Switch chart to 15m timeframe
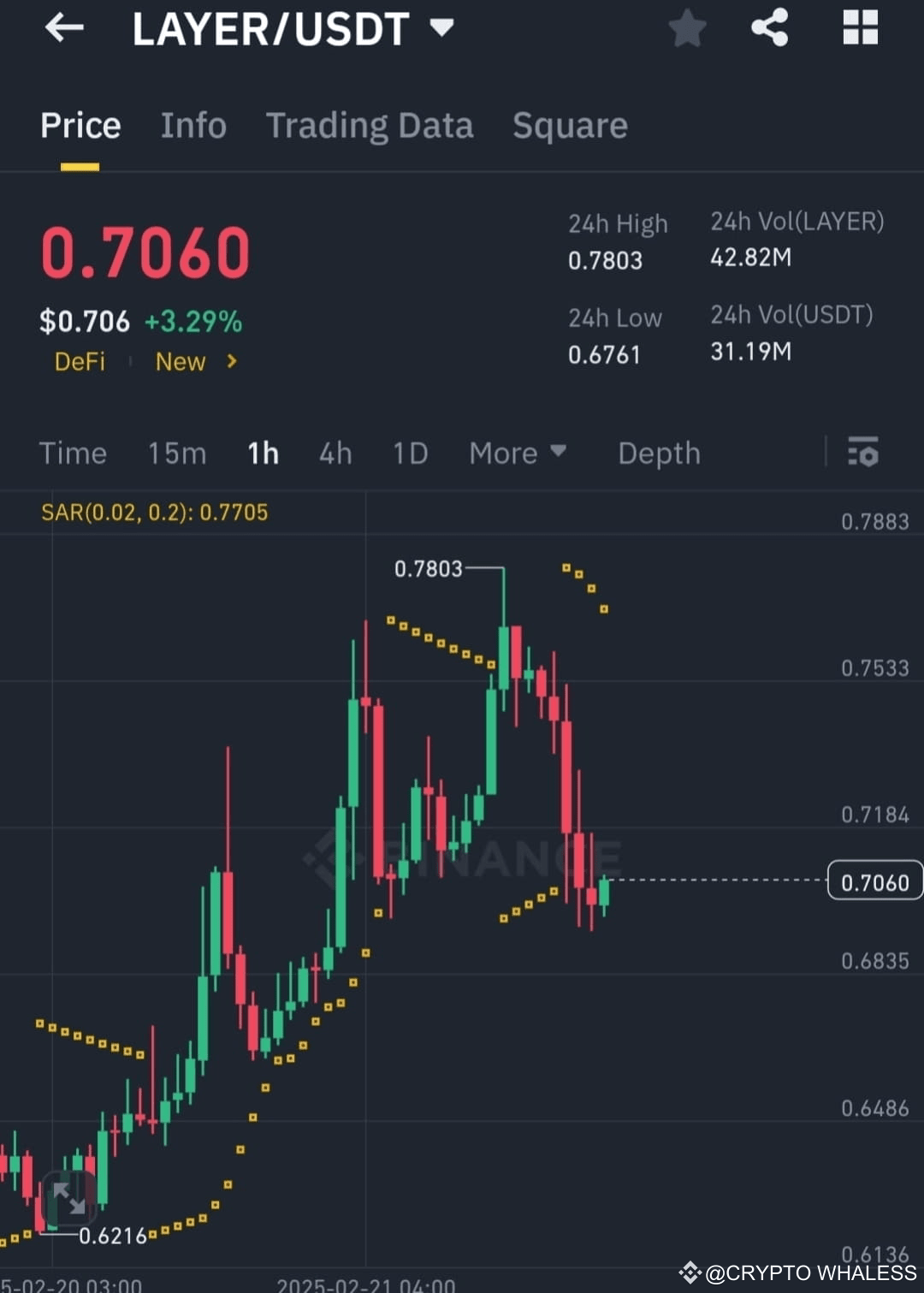 click(x=176, y=454)
